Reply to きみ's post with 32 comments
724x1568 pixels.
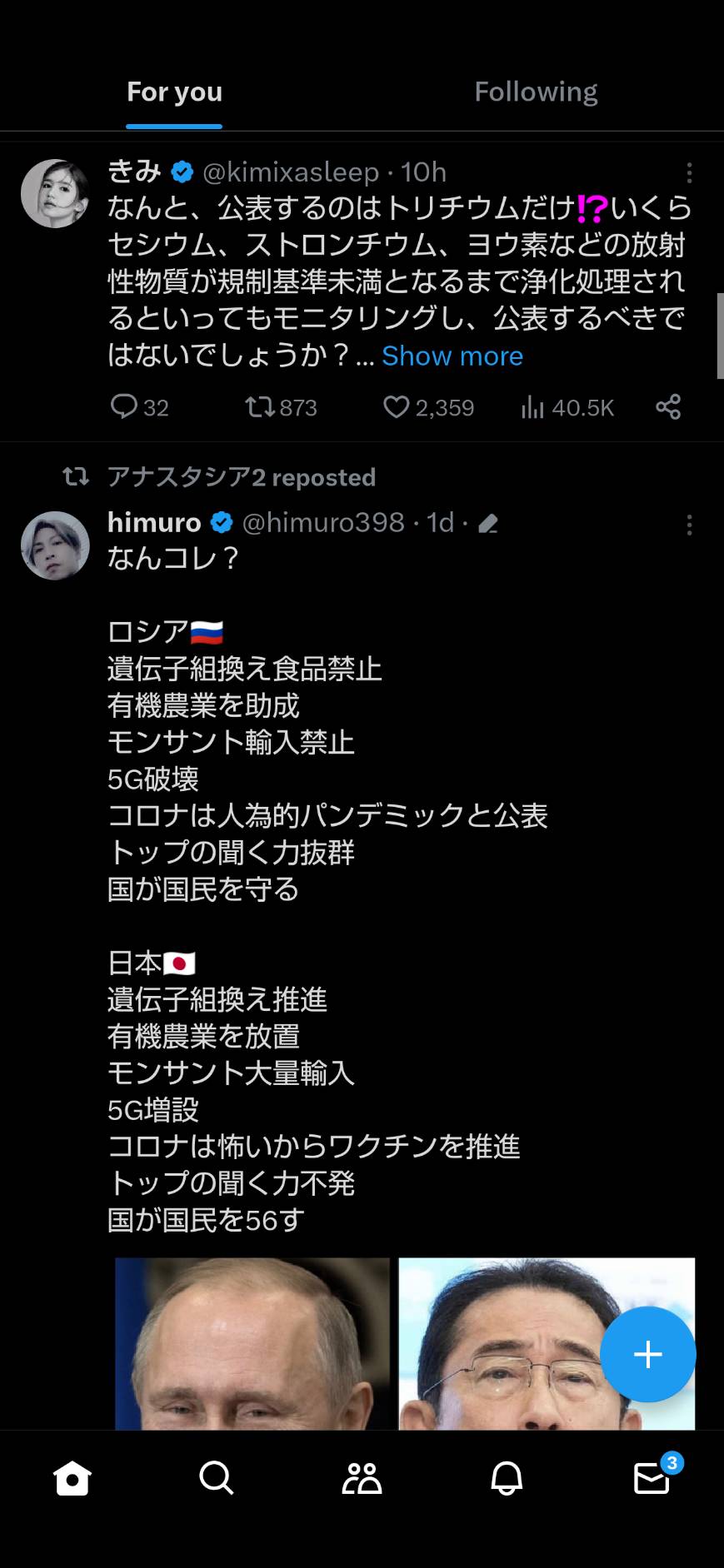139,407
